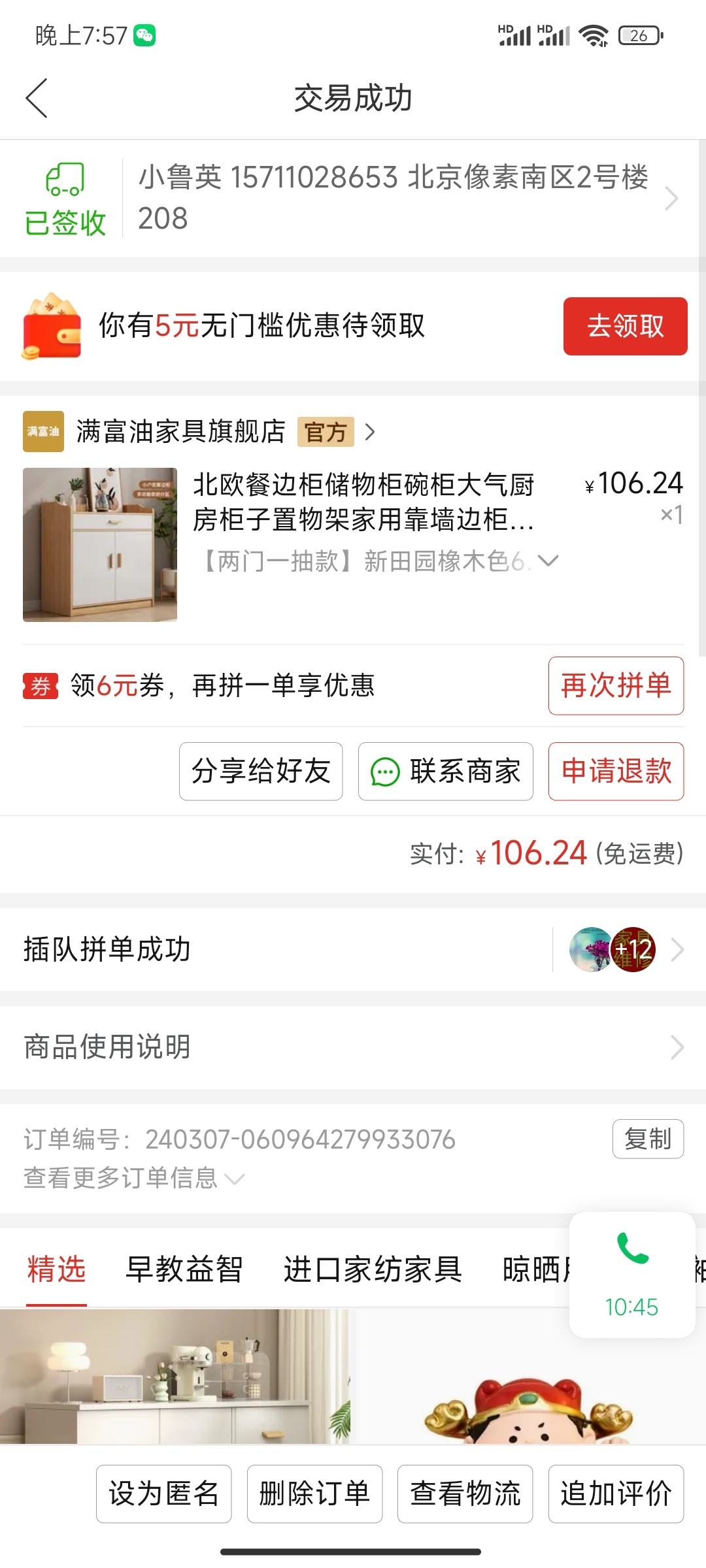Request a refund with 申请退款

(616, 771)
